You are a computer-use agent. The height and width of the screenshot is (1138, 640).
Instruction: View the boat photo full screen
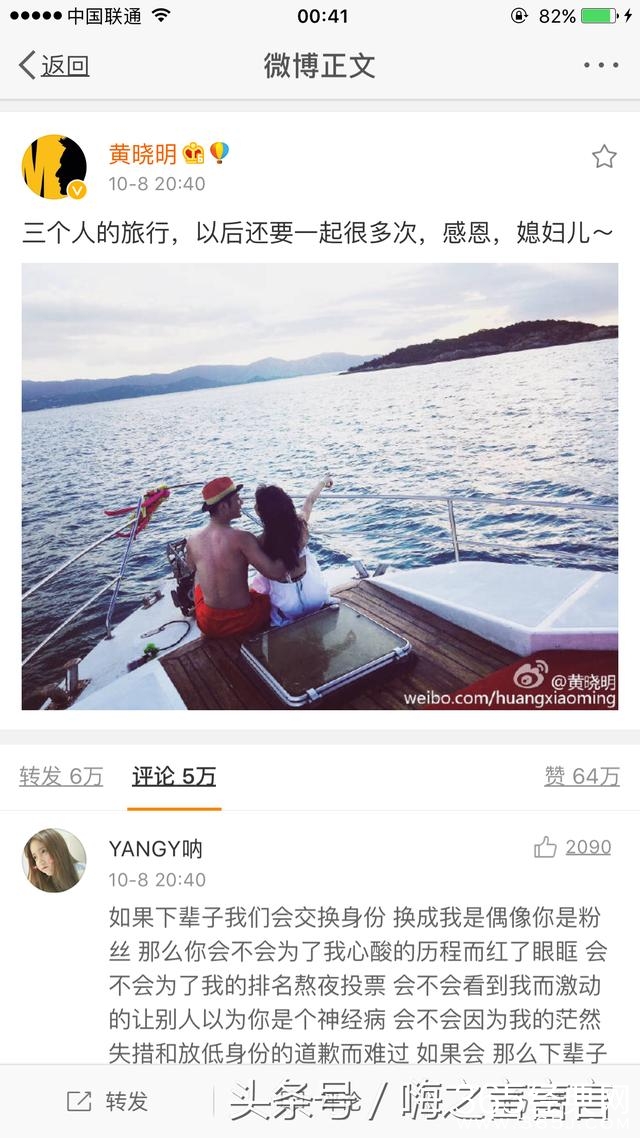pyautogui.click(x=320, y=487)
